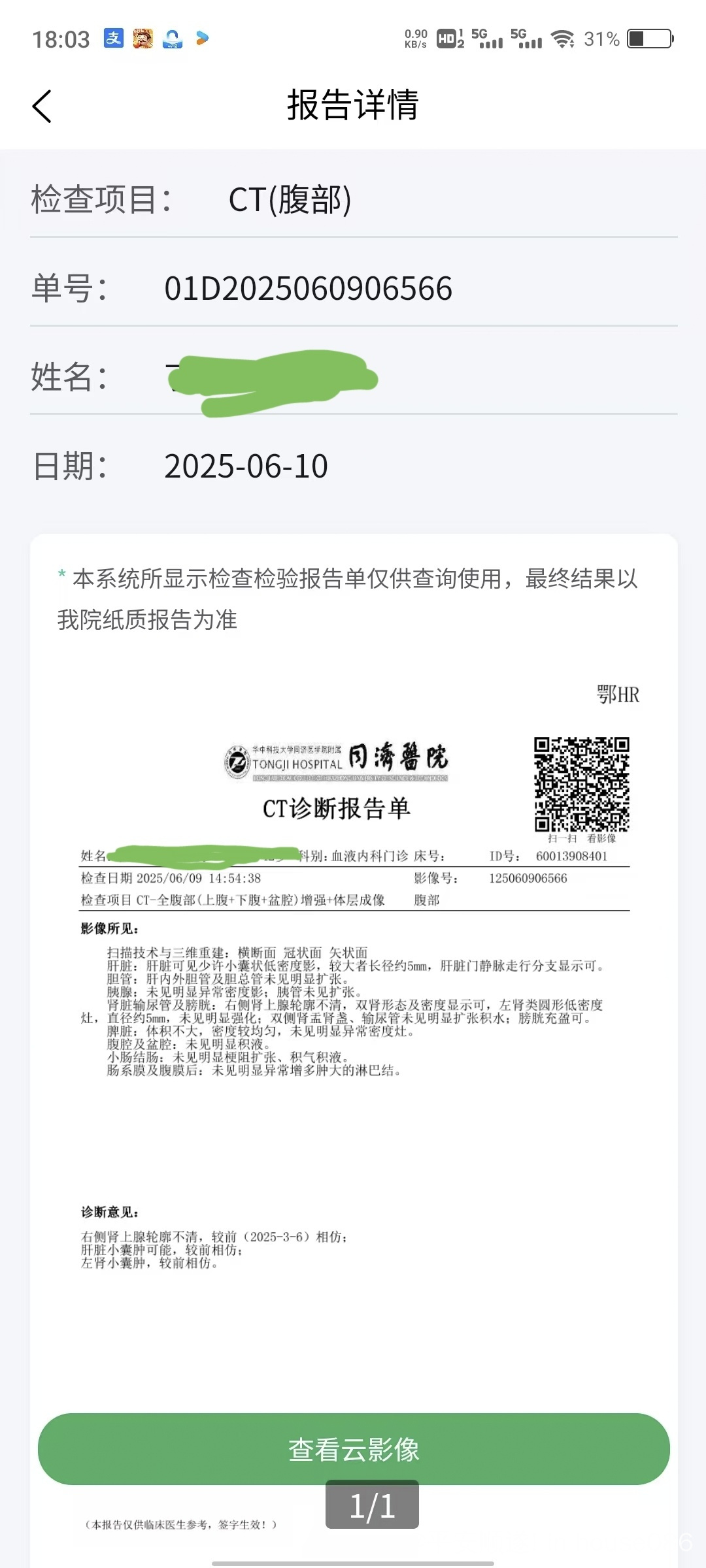Viewport: 706px width, 1568px height.
Task: Tap the 查看云影像 button
Action: click(x=354, y=1449)
